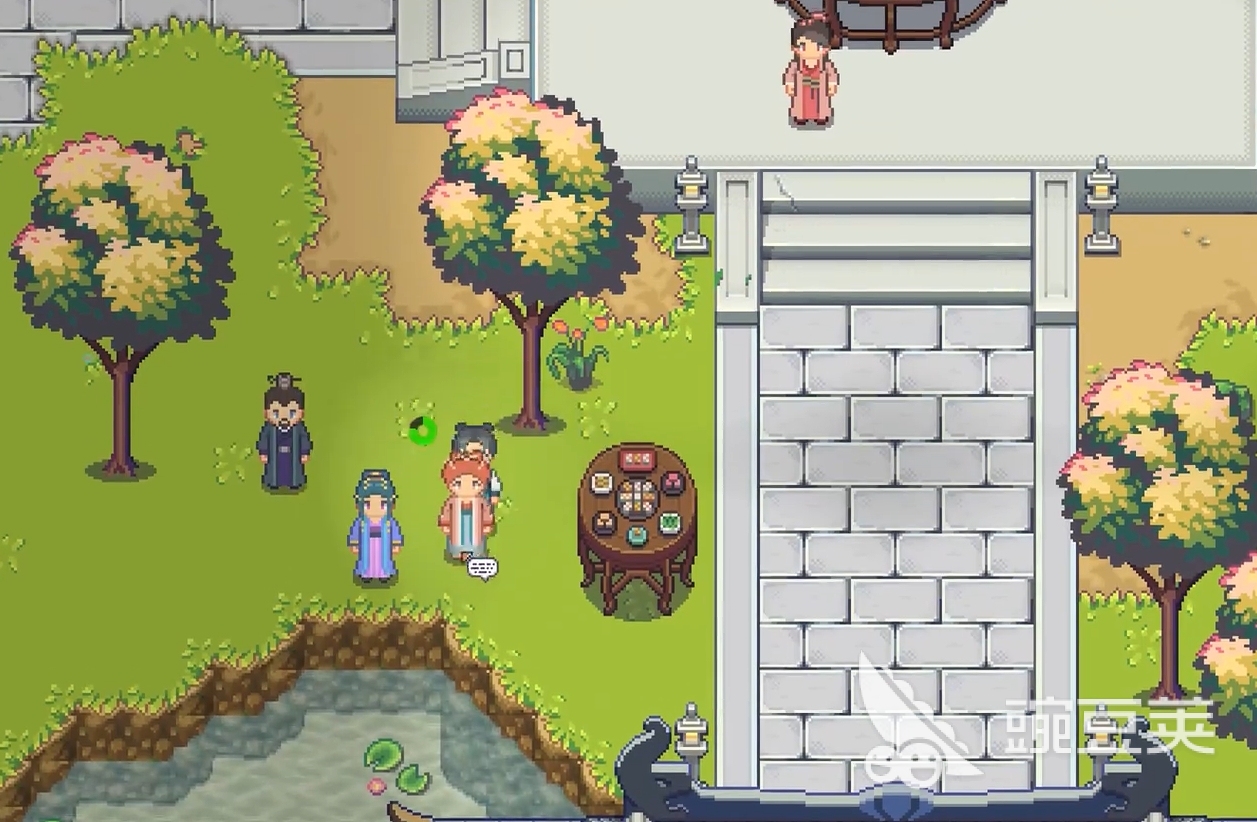Talk to the woman in pink robe
Image resolution: width=1257 pixels, height=822 pixels.
(811, 71)
